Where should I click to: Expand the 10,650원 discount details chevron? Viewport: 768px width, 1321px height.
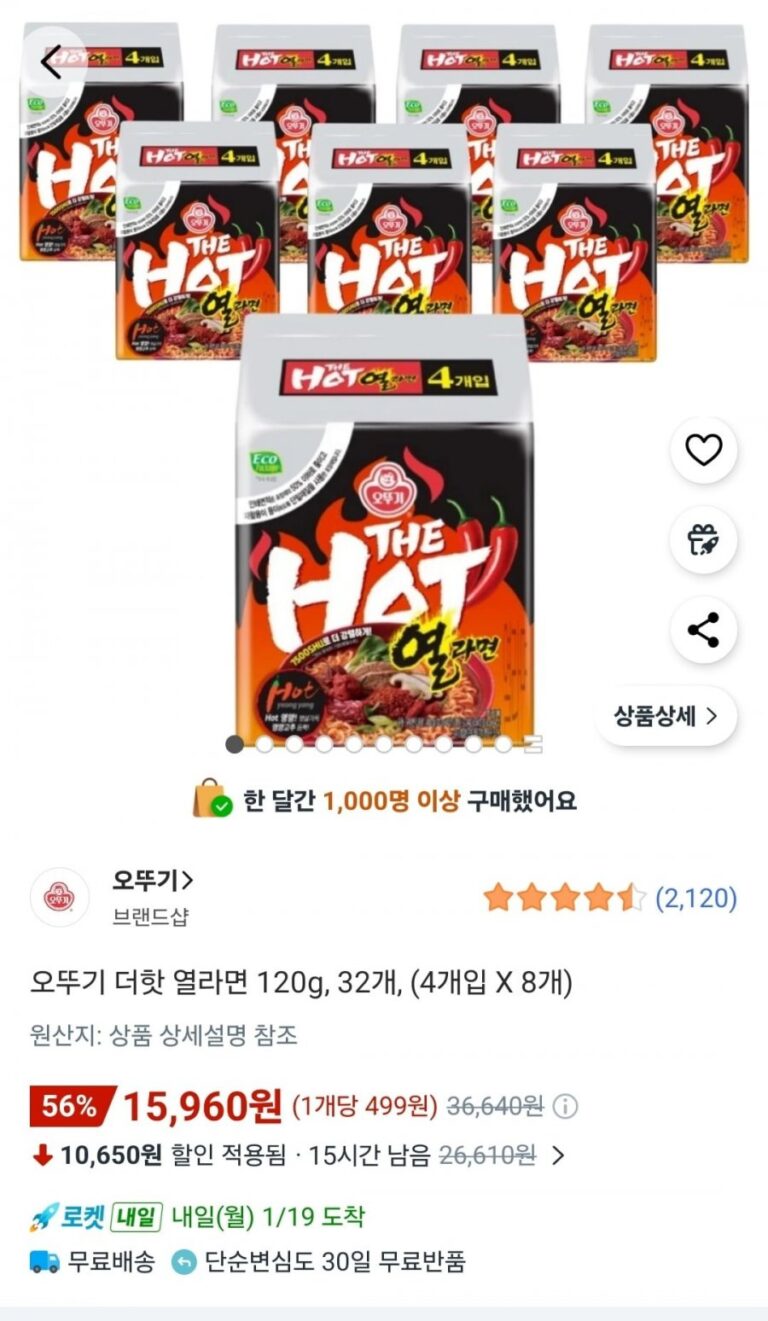point(559,1156)
